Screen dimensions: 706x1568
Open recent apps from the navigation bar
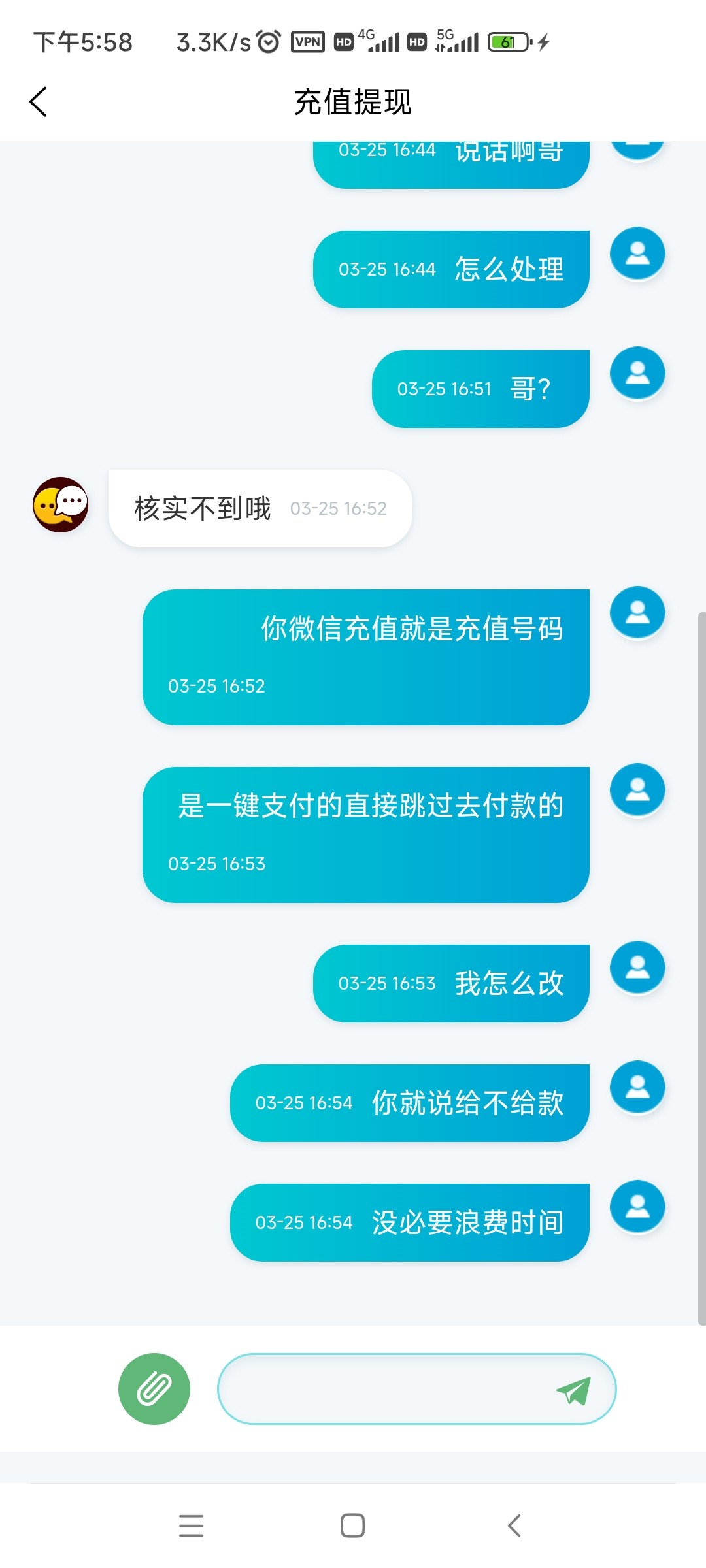191,1526
